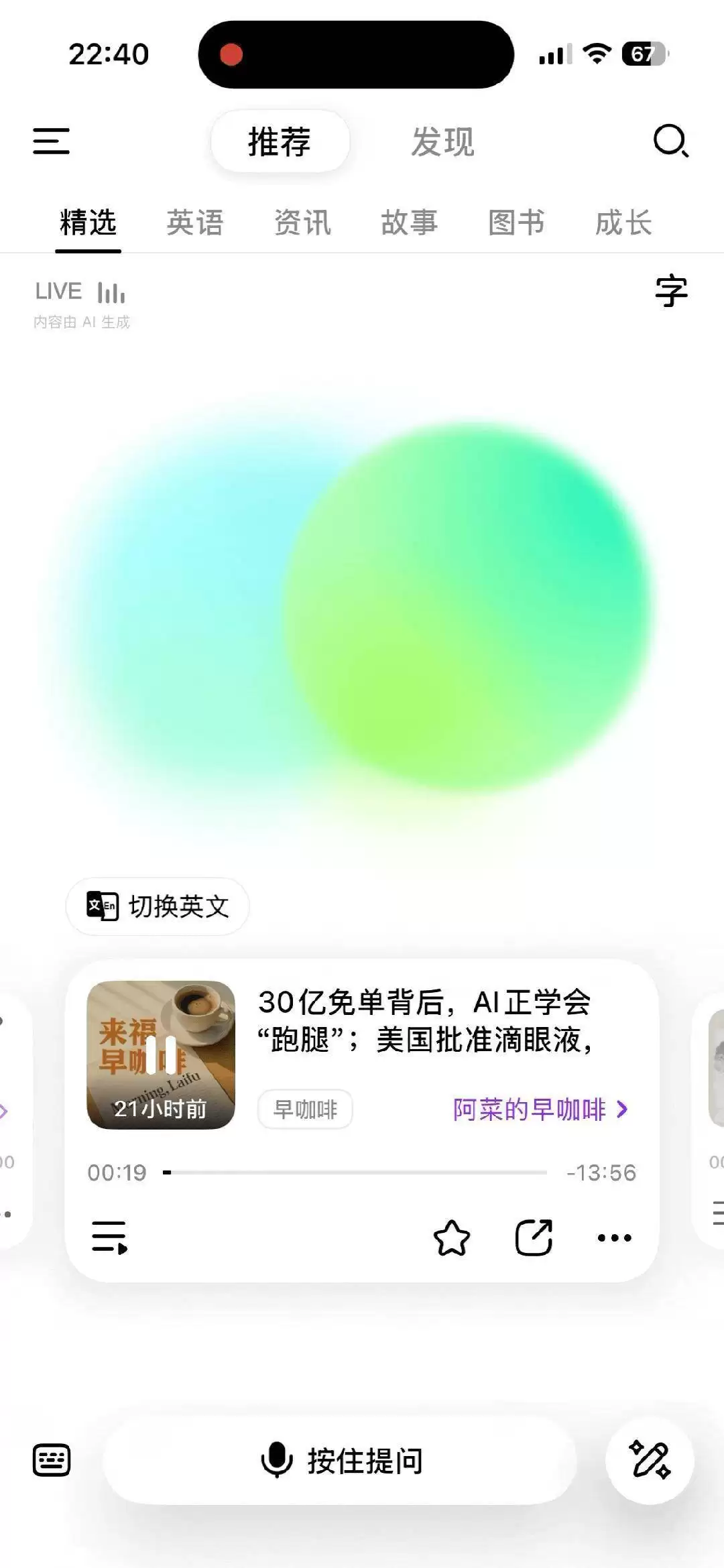Open the three-dot more options
The image size is (724, 1568).
[614, 1238]
